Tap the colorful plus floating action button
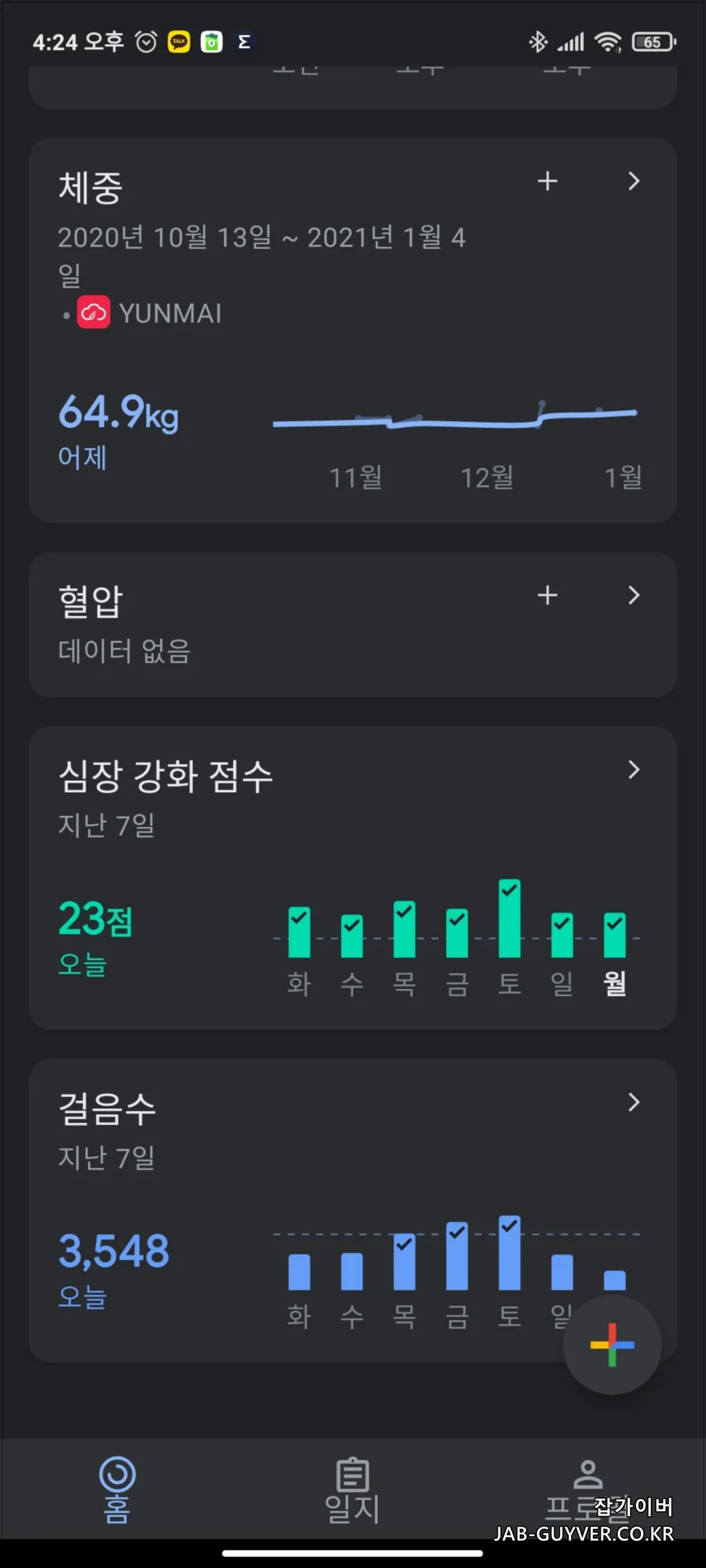Viewport: 706px width, 1568px height. [612, 1345]
